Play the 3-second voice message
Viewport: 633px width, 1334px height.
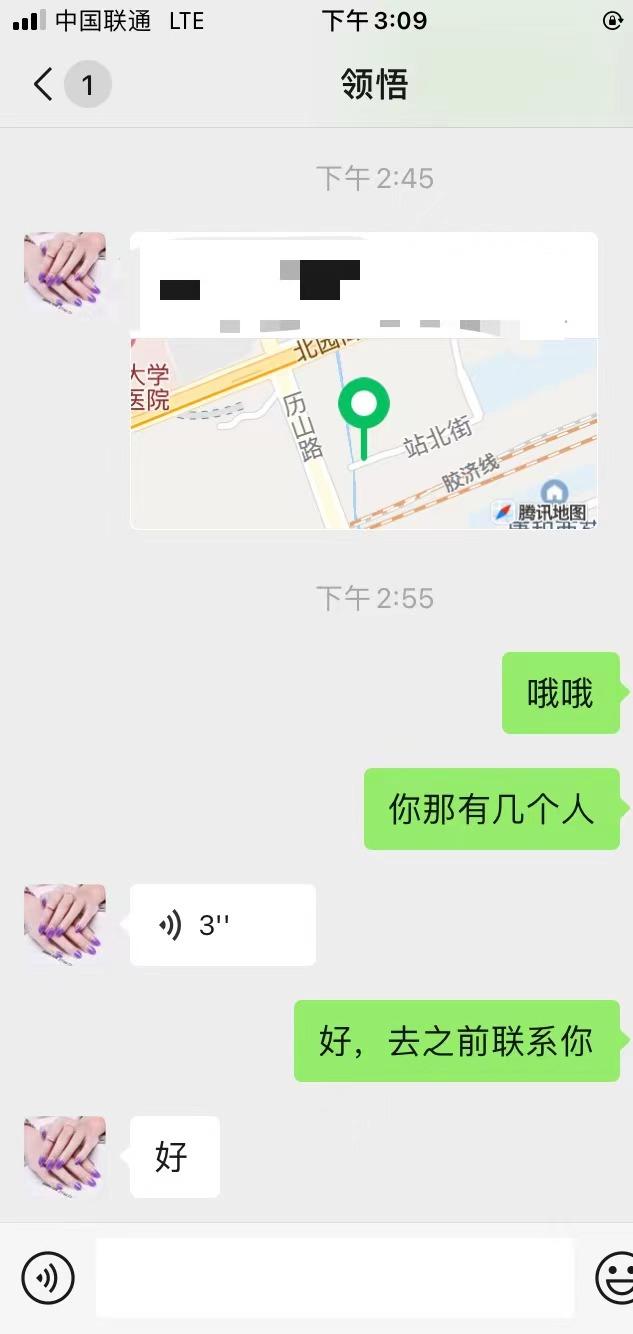(222, 925)
